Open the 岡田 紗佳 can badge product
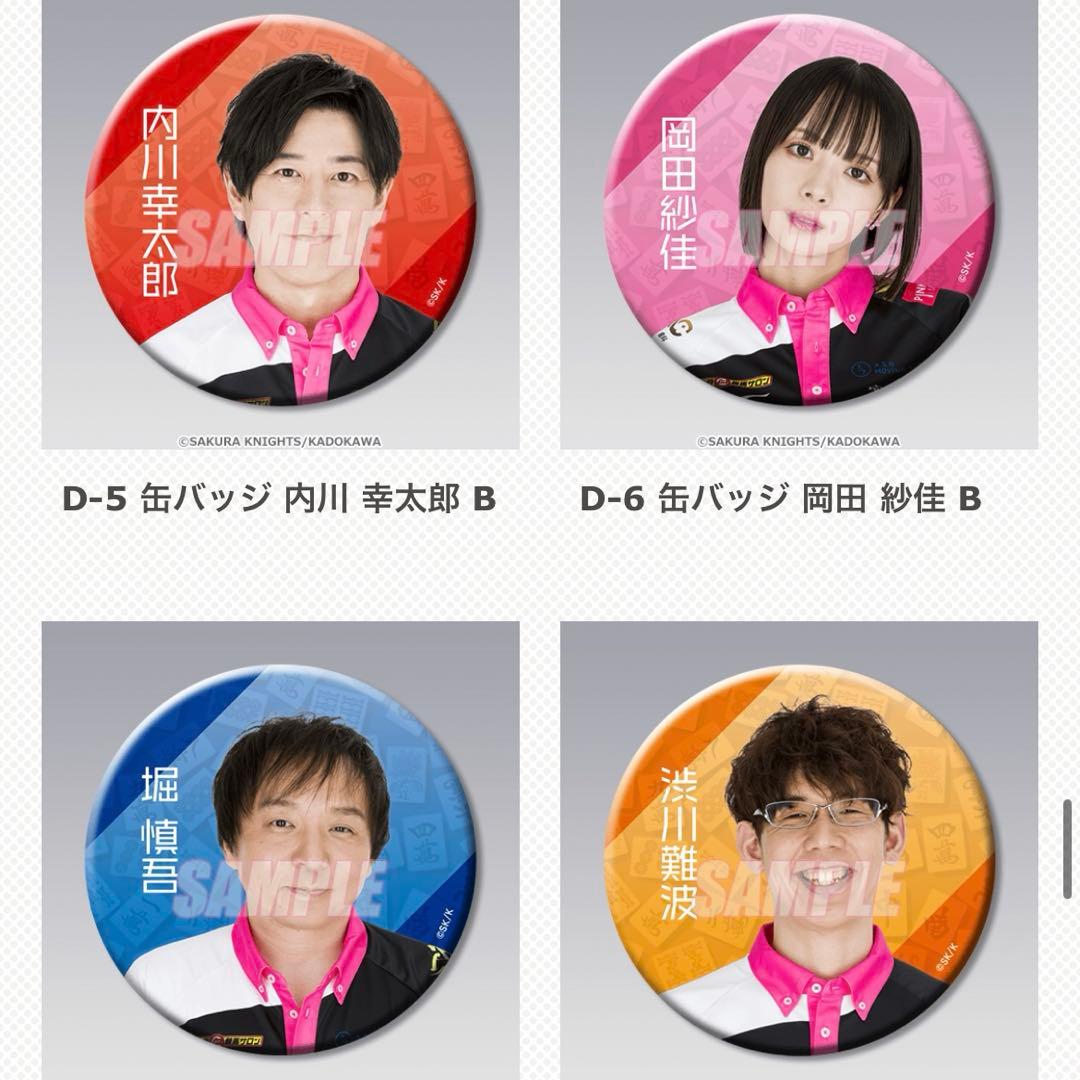Viewport: 1080px width, 1080px height. click(x=800, y=220)
